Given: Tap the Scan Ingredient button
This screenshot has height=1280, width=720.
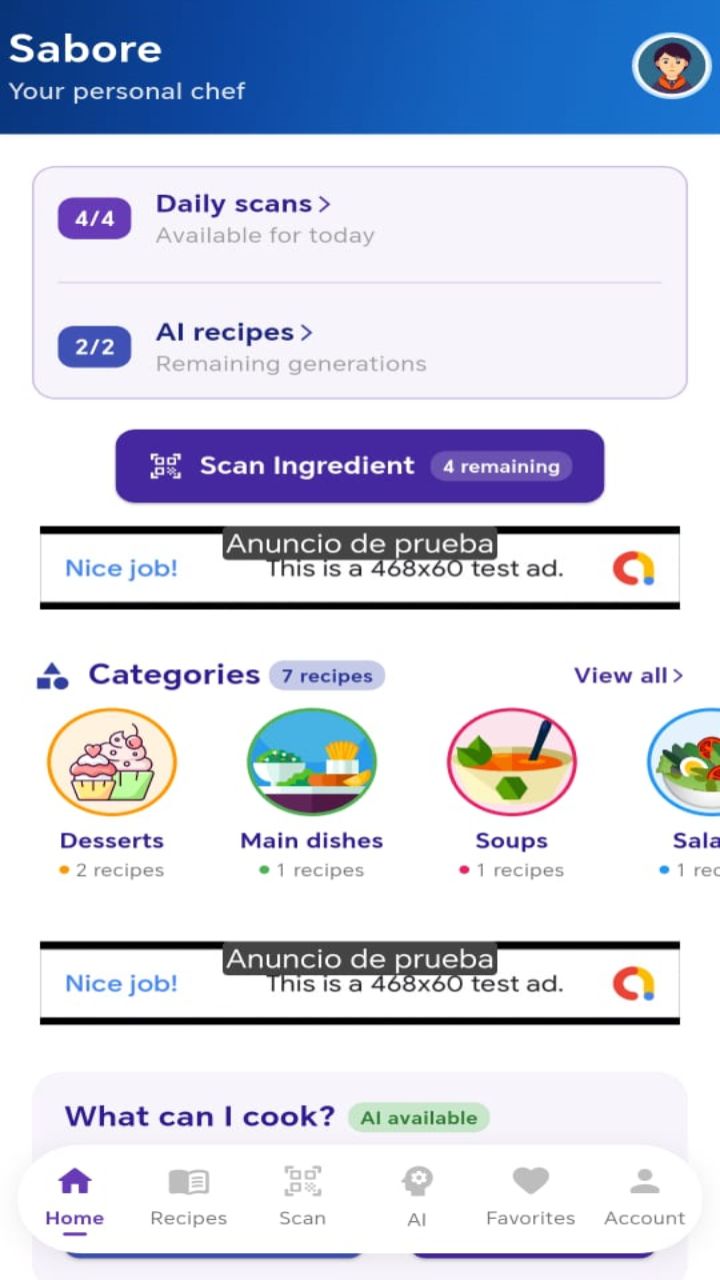Looking at the screenshot, I should click(x=360, y=466).
